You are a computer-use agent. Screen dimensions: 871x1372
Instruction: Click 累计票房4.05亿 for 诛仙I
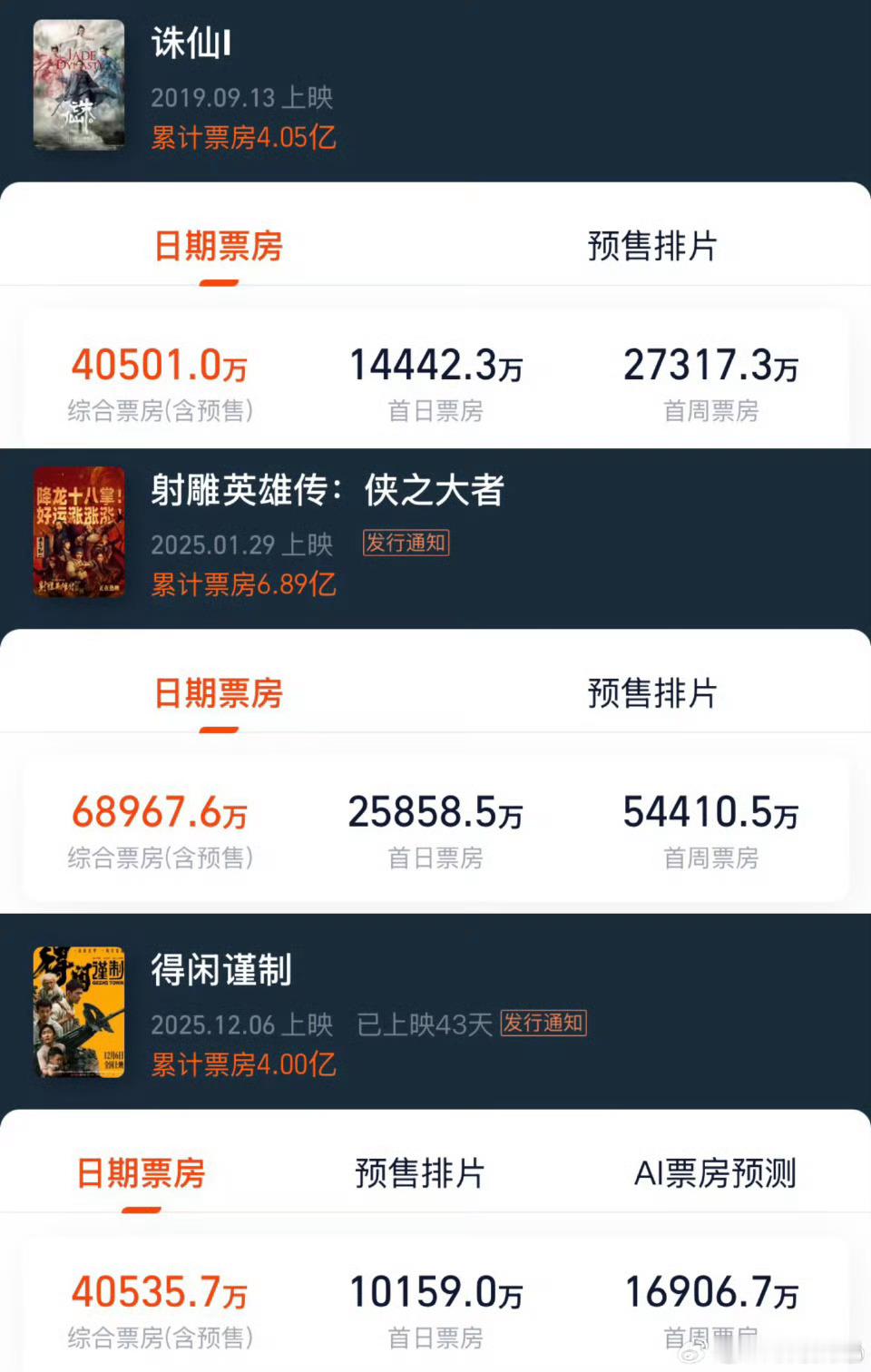tap(243, 137)
